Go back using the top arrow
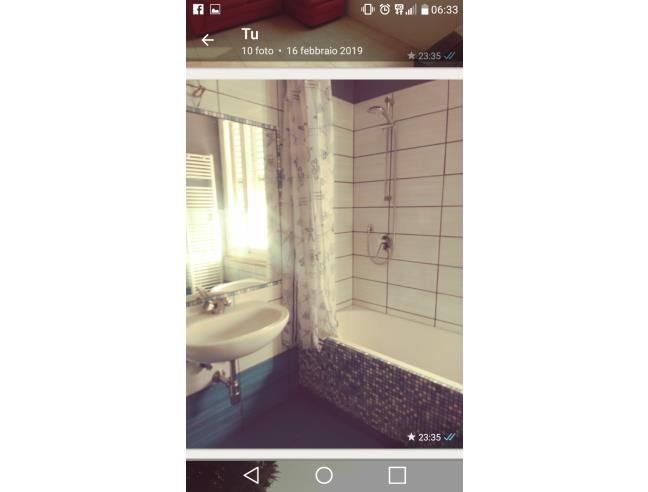 point(207,40)
